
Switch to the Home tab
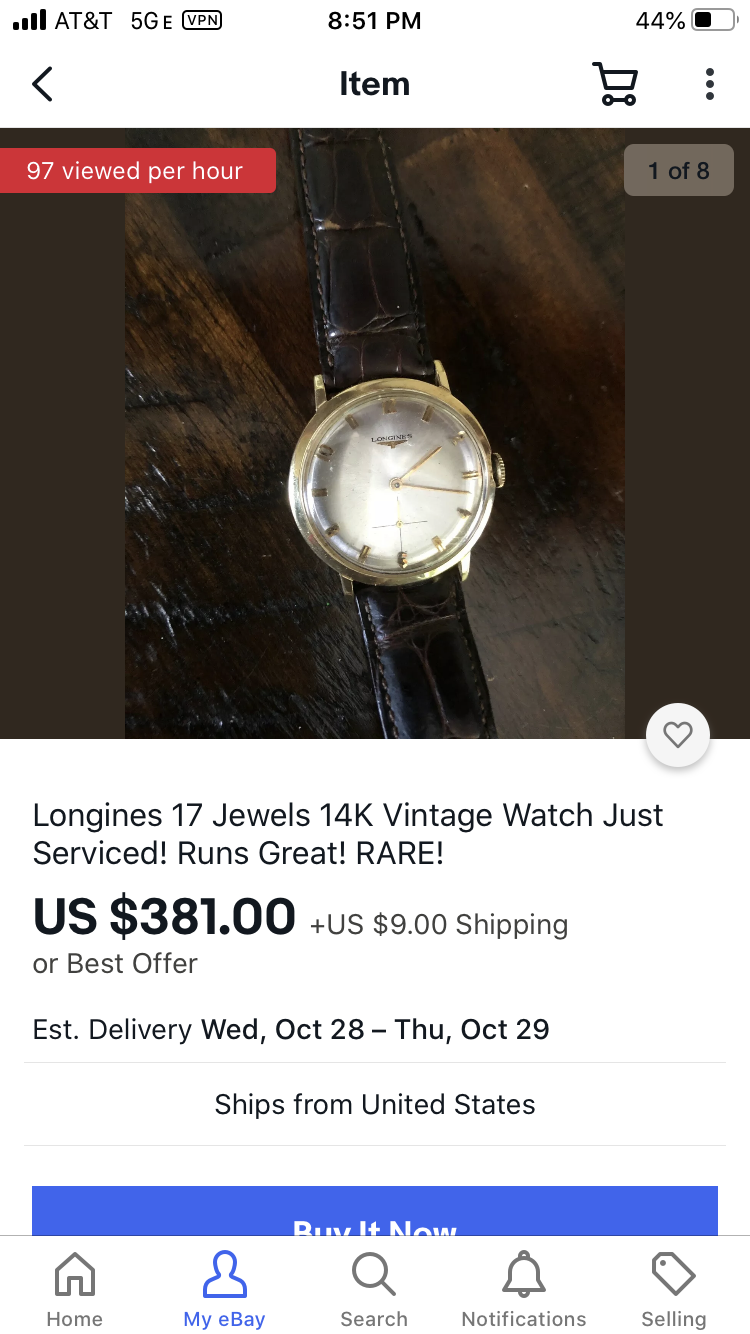75,1289
